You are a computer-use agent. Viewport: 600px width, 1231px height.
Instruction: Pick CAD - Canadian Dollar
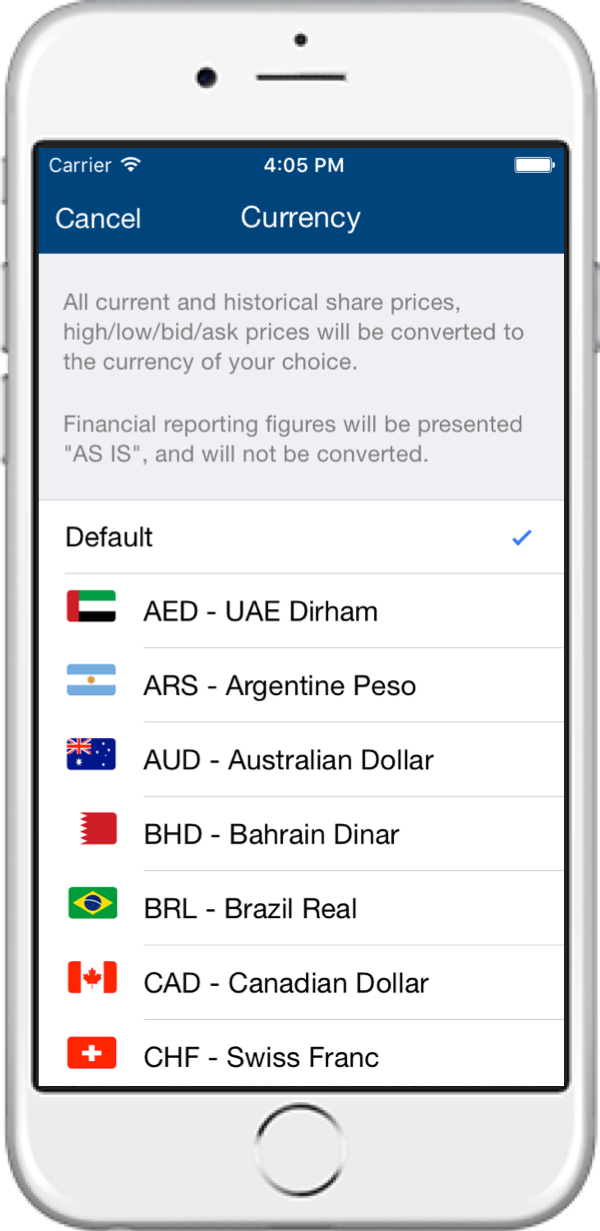301,982
